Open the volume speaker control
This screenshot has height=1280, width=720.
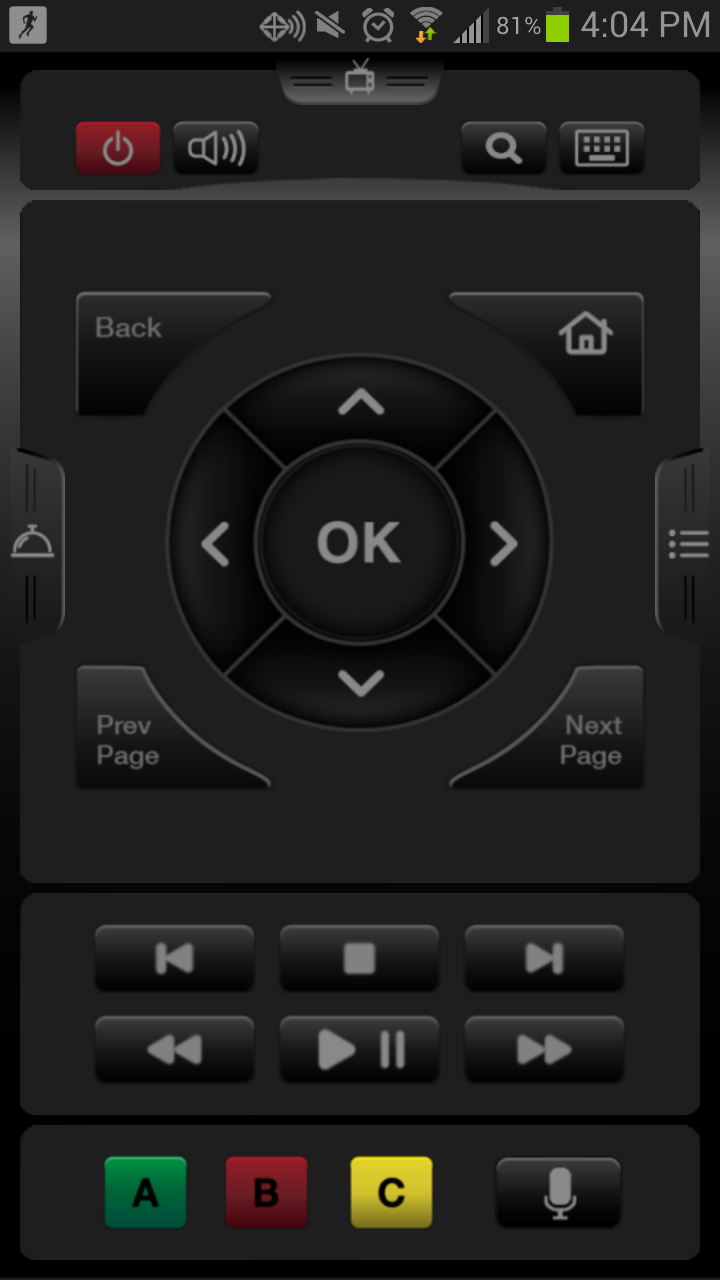point(216,148)
